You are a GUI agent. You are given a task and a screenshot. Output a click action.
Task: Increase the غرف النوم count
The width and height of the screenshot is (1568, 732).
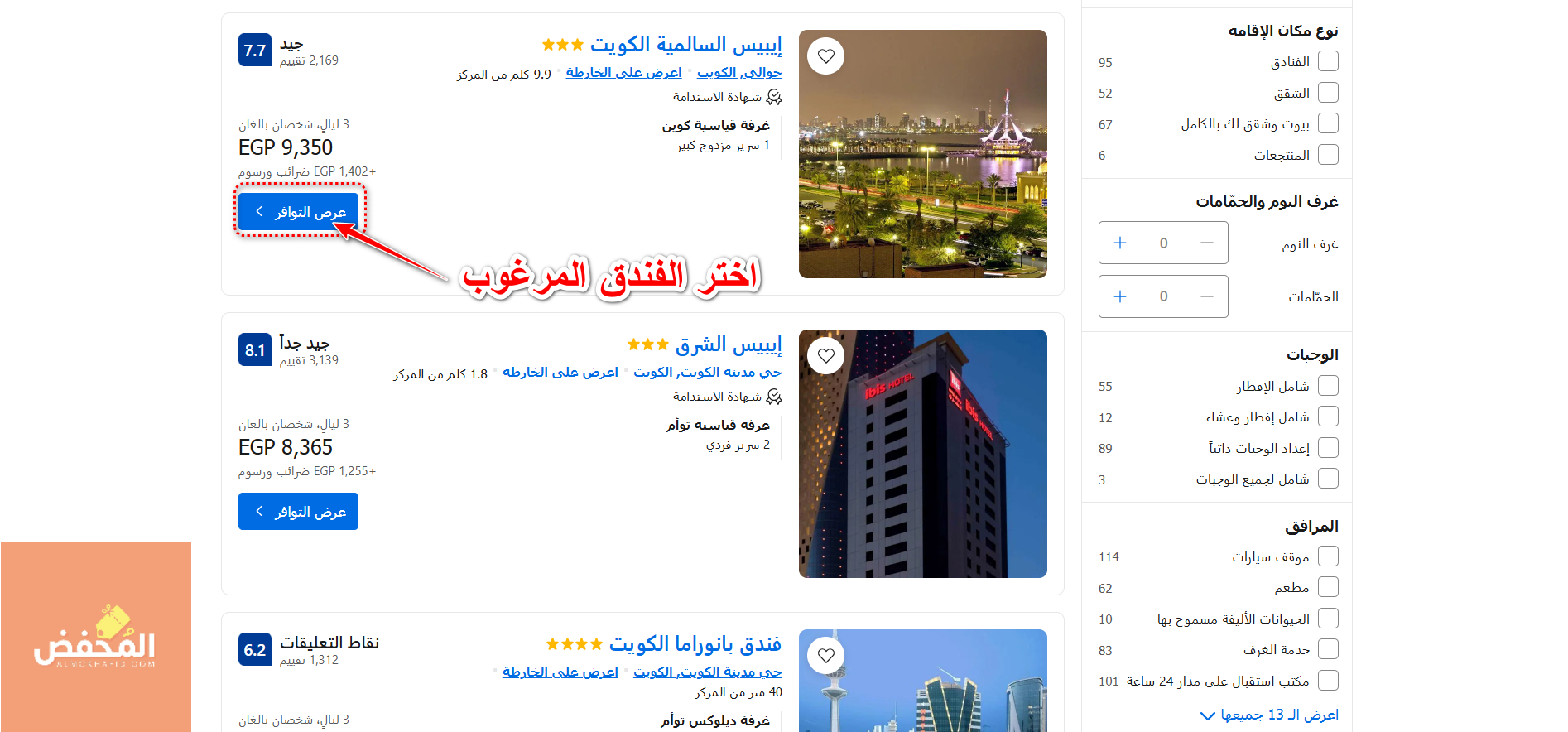point(1120,243)
